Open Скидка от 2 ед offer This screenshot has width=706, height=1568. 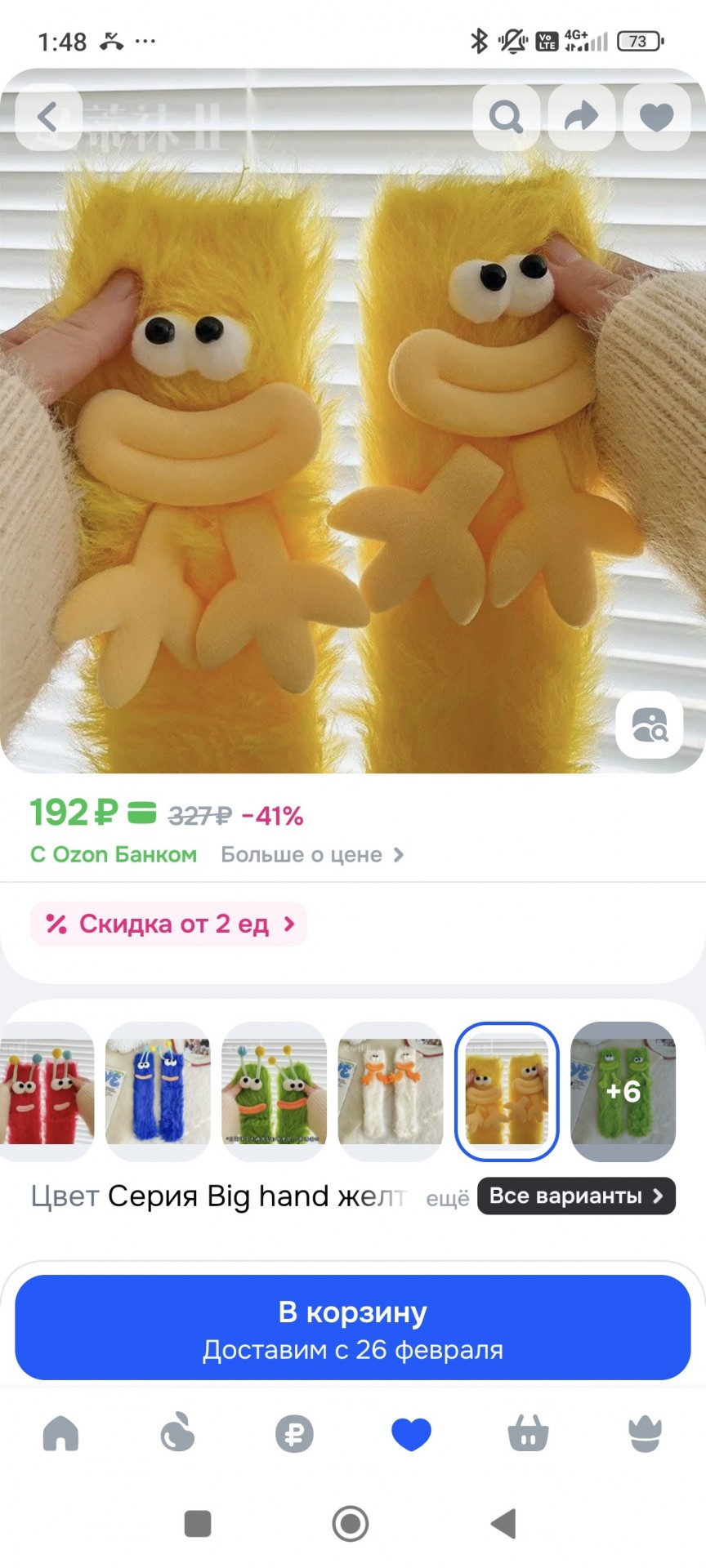click(x=169, y=924)
